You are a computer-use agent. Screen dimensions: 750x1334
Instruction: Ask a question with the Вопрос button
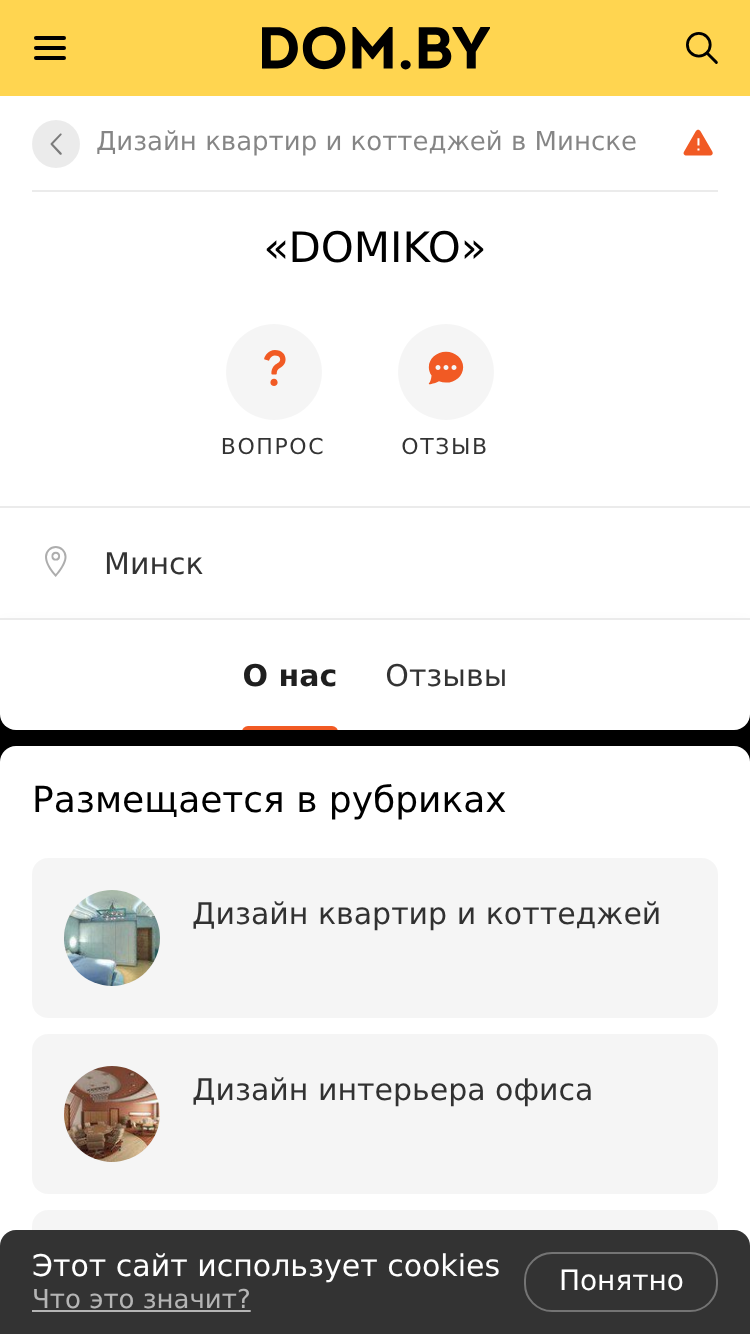(273, 392)
